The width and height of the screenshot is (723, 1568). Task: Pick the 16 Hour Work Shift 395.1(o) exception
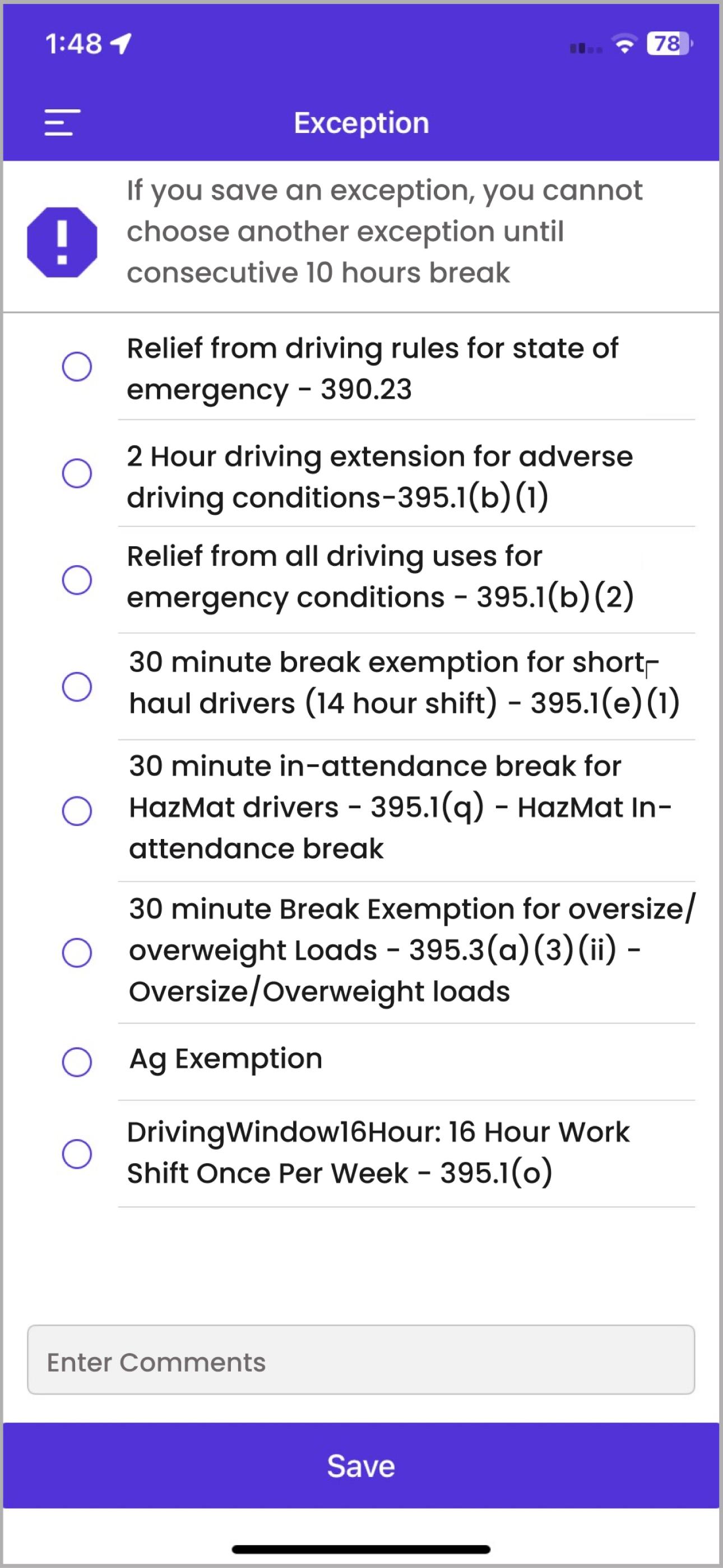pyautogui.click(x=77, y=1154)
